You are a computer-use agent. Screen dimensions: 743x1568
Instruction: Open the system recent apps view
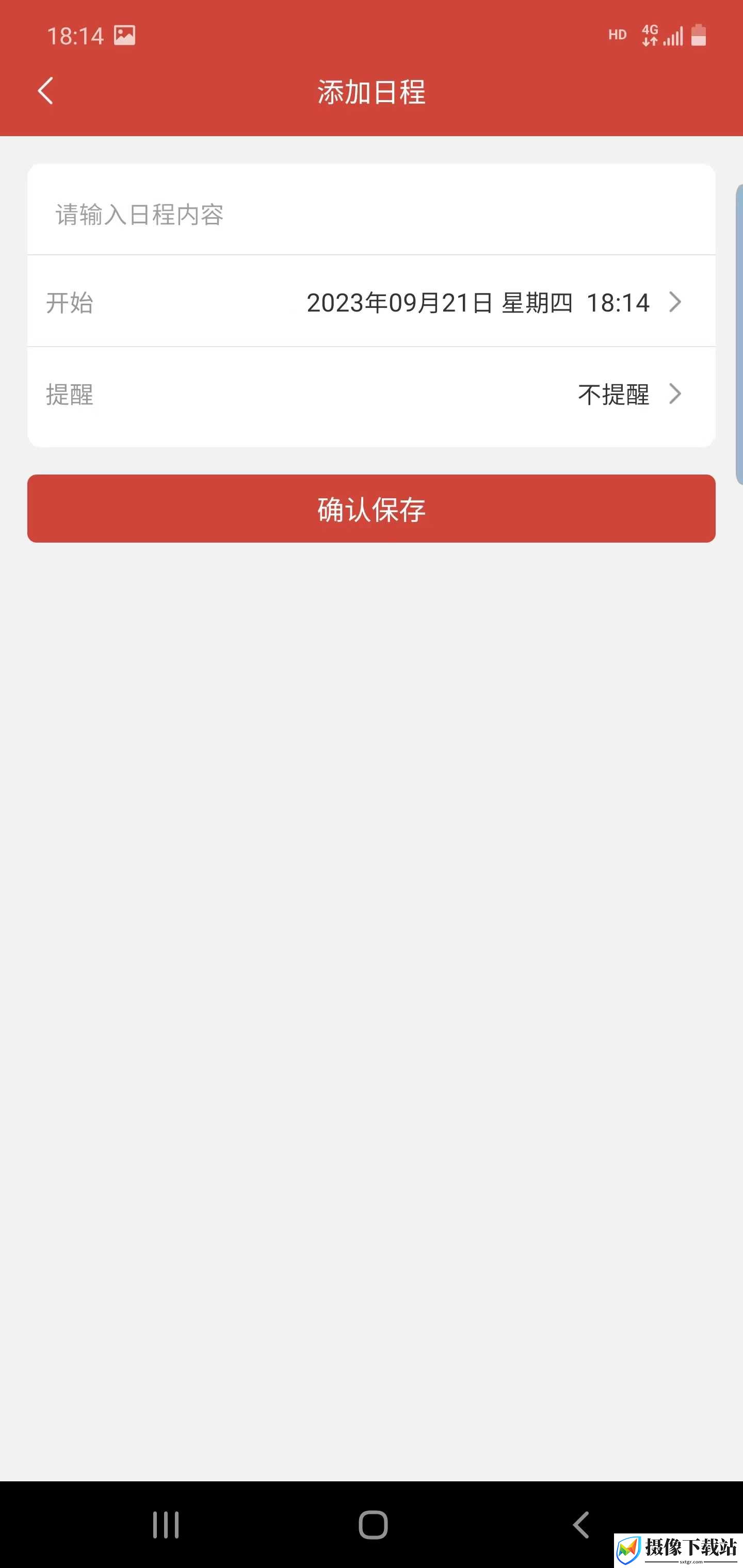166,1525
